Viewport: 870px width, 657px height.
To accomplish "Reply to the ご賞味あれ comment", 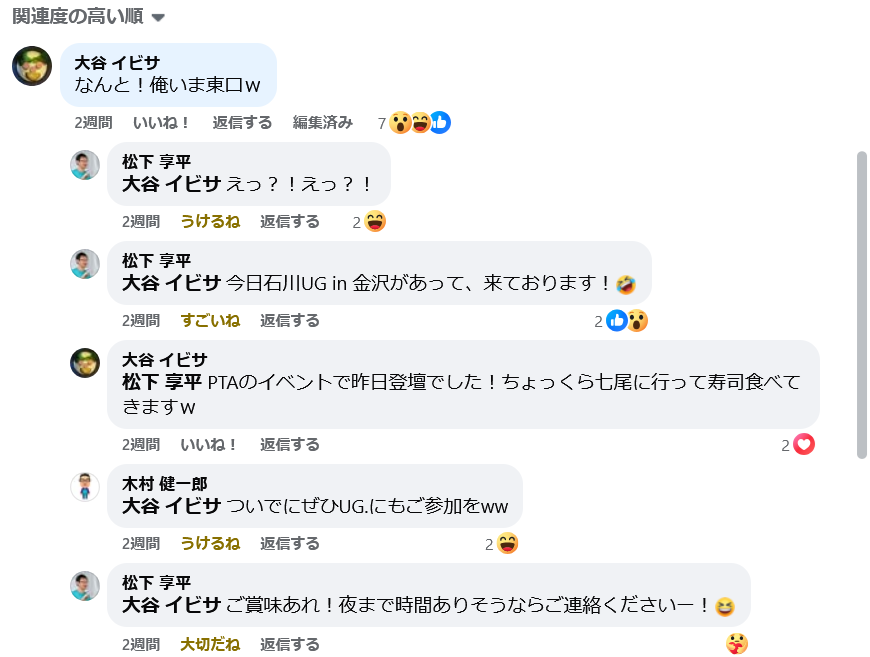I will (x=290, y=645).
